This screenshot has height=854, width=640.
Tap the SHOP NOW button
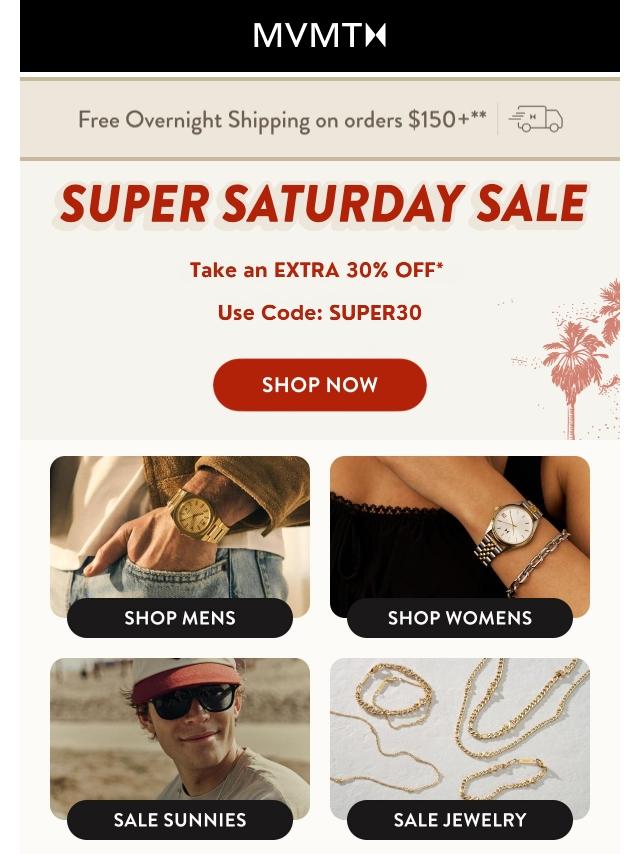pyautogui.click(x=319, y=385)
